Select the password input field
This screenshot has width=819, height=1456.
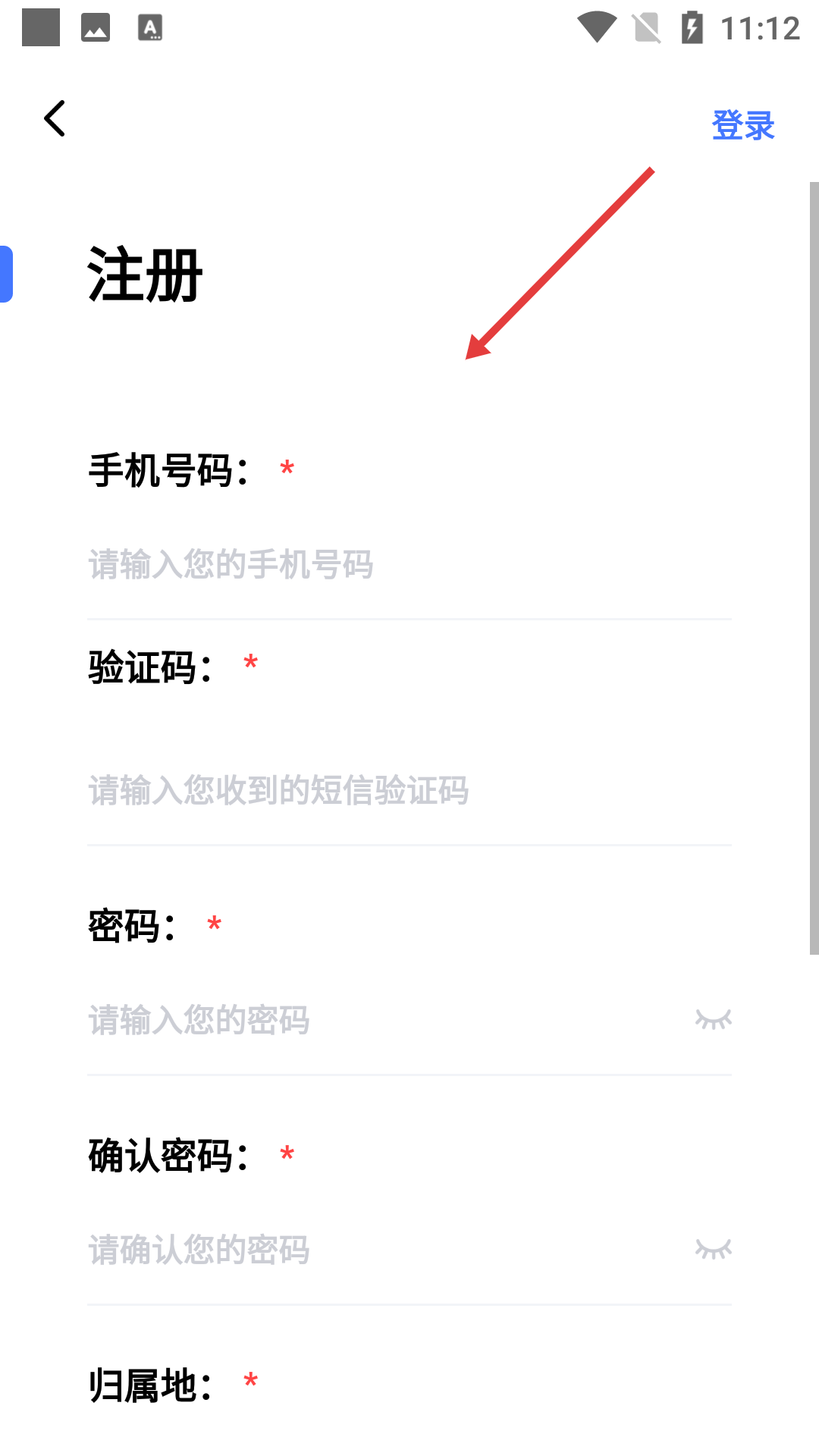(x=364, y=1020)
